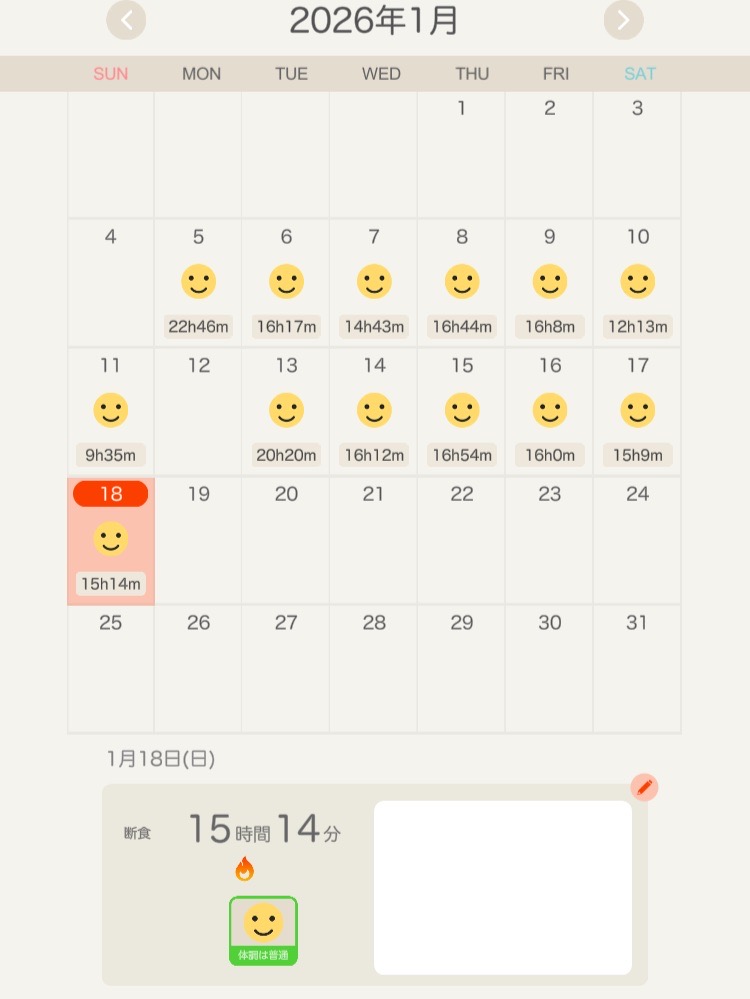
Task: Open January 7 with 14h43m fast
Action: point(374,283)
